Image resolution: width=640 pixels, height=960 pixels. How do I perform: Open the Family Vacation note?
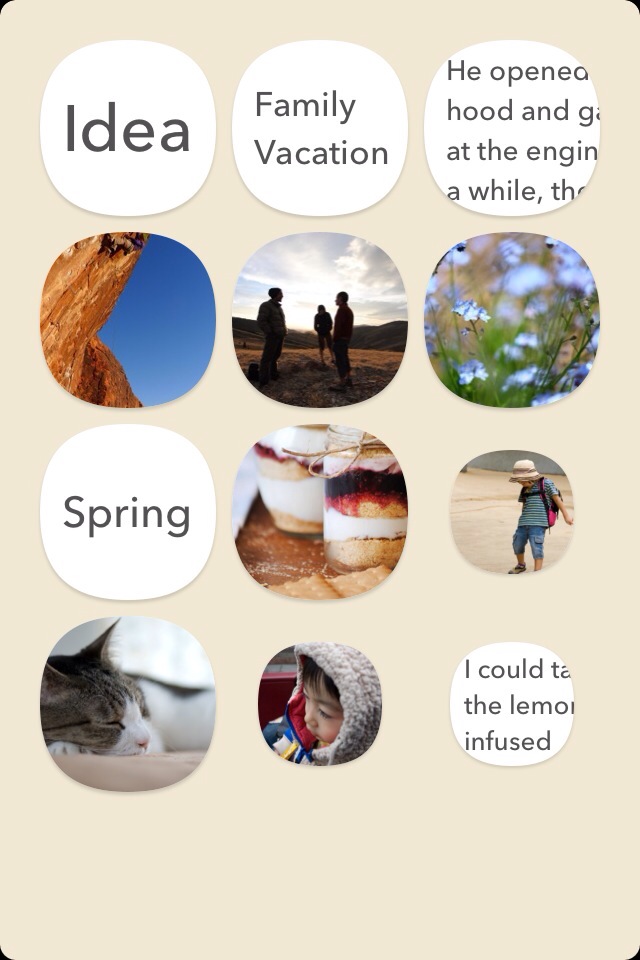[320, 128]
